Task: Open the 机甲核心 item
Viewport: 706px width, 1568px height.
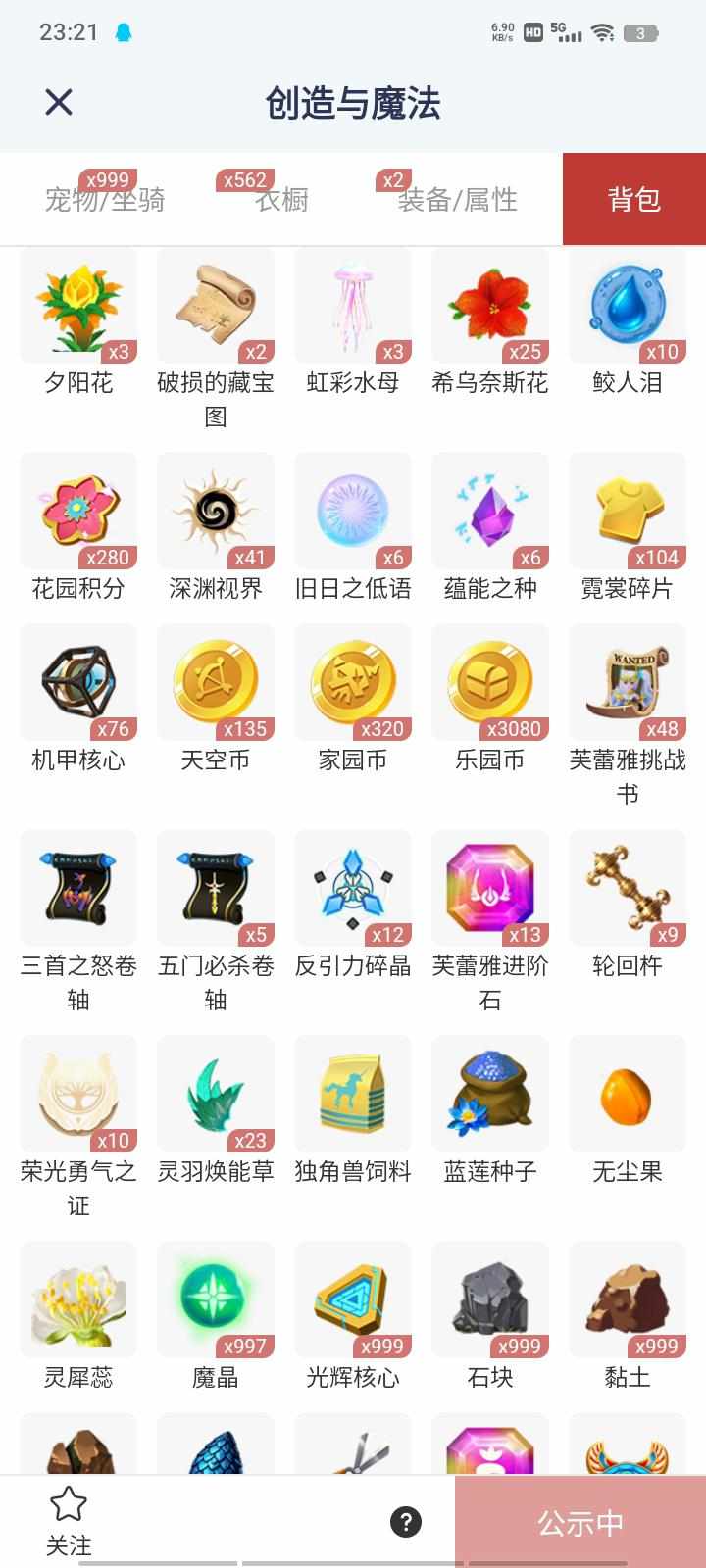Action: click(78, 683)
